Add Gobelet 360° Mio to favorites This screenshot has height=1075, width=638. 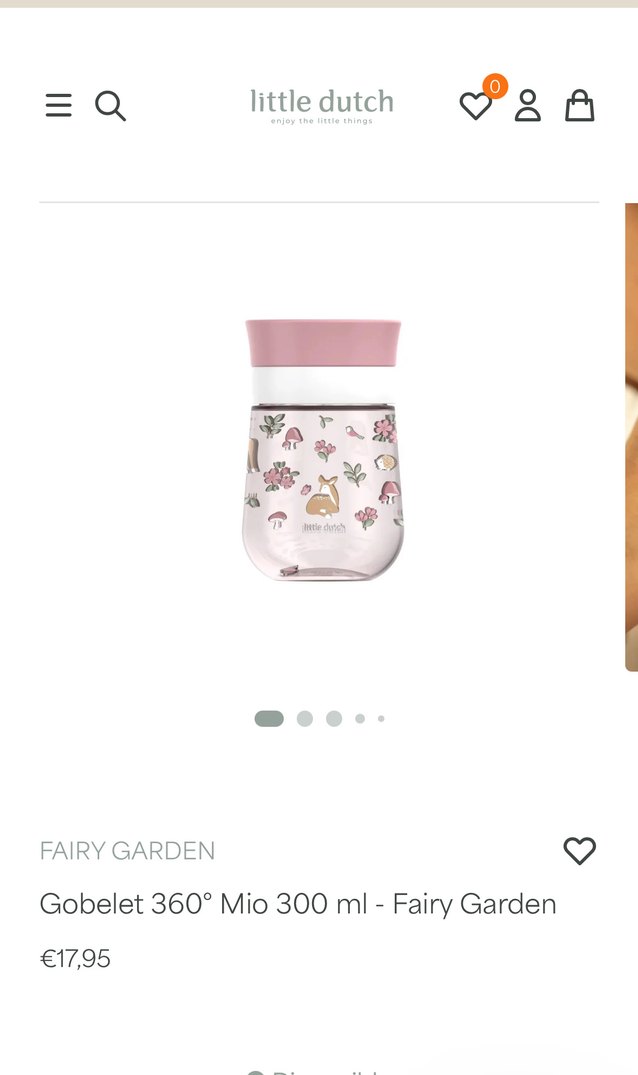[x=579, y=851]
